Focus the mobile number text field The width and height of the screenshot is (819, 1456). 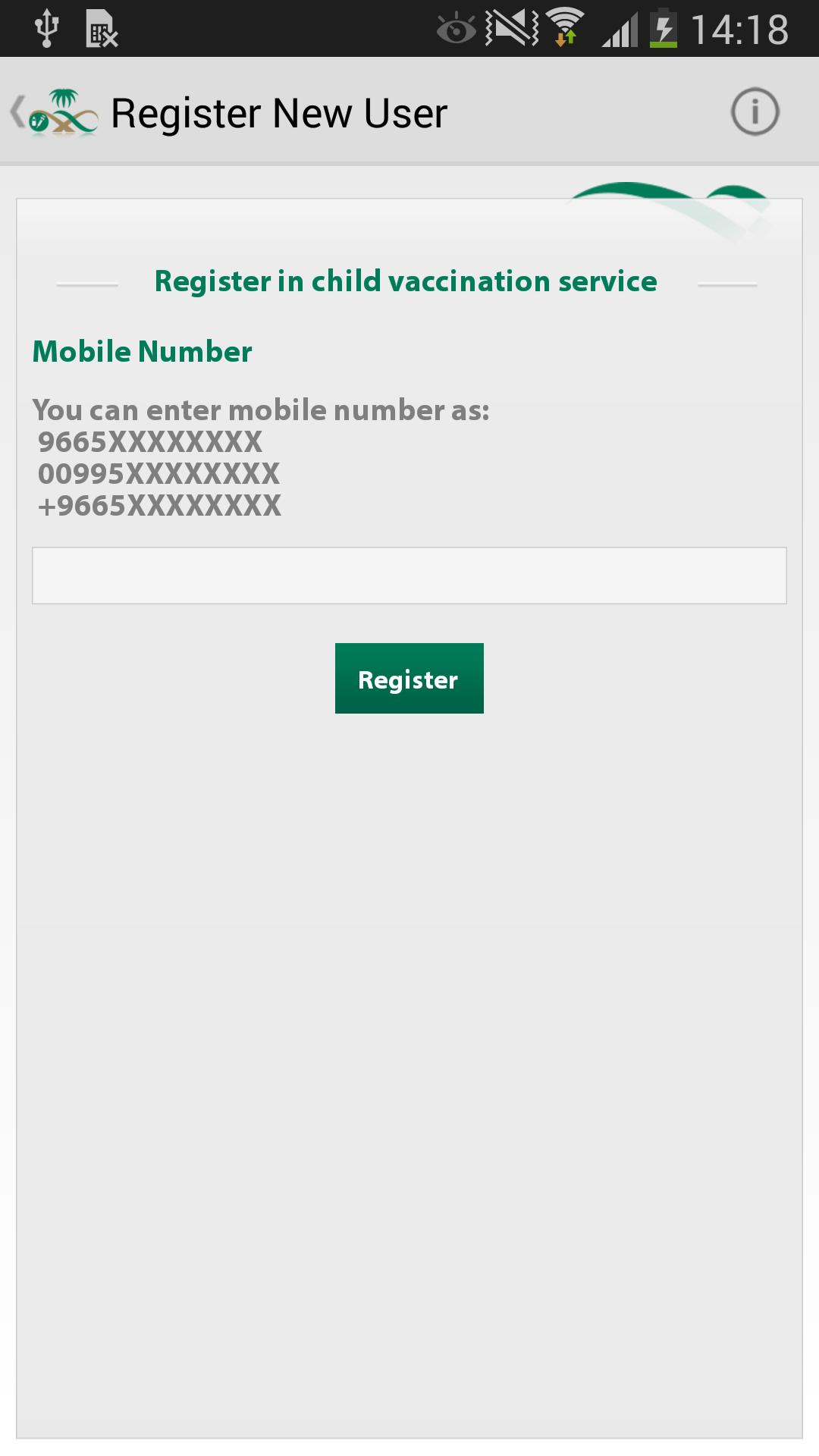coord(409,576)
